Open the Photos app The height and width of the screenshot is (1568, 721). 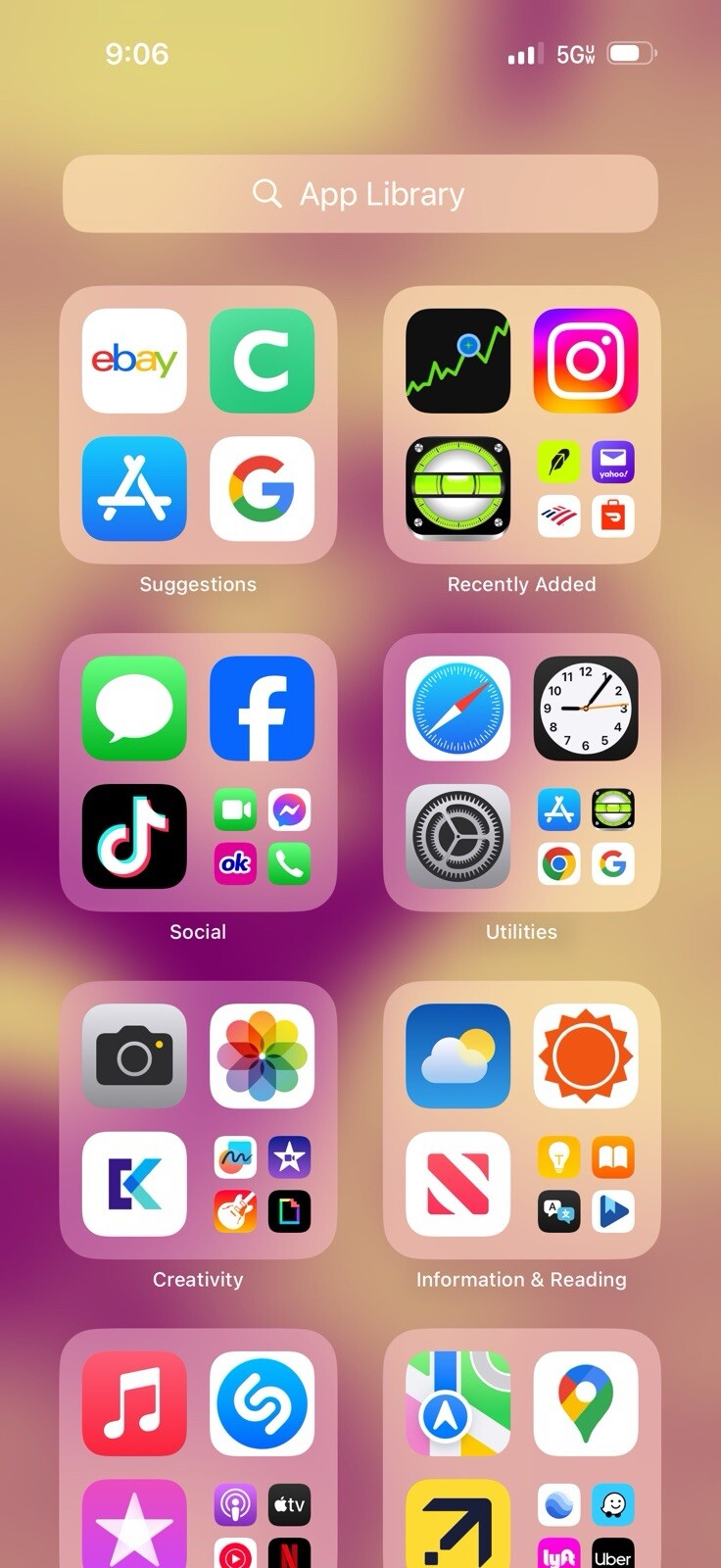coord(262,1056)
